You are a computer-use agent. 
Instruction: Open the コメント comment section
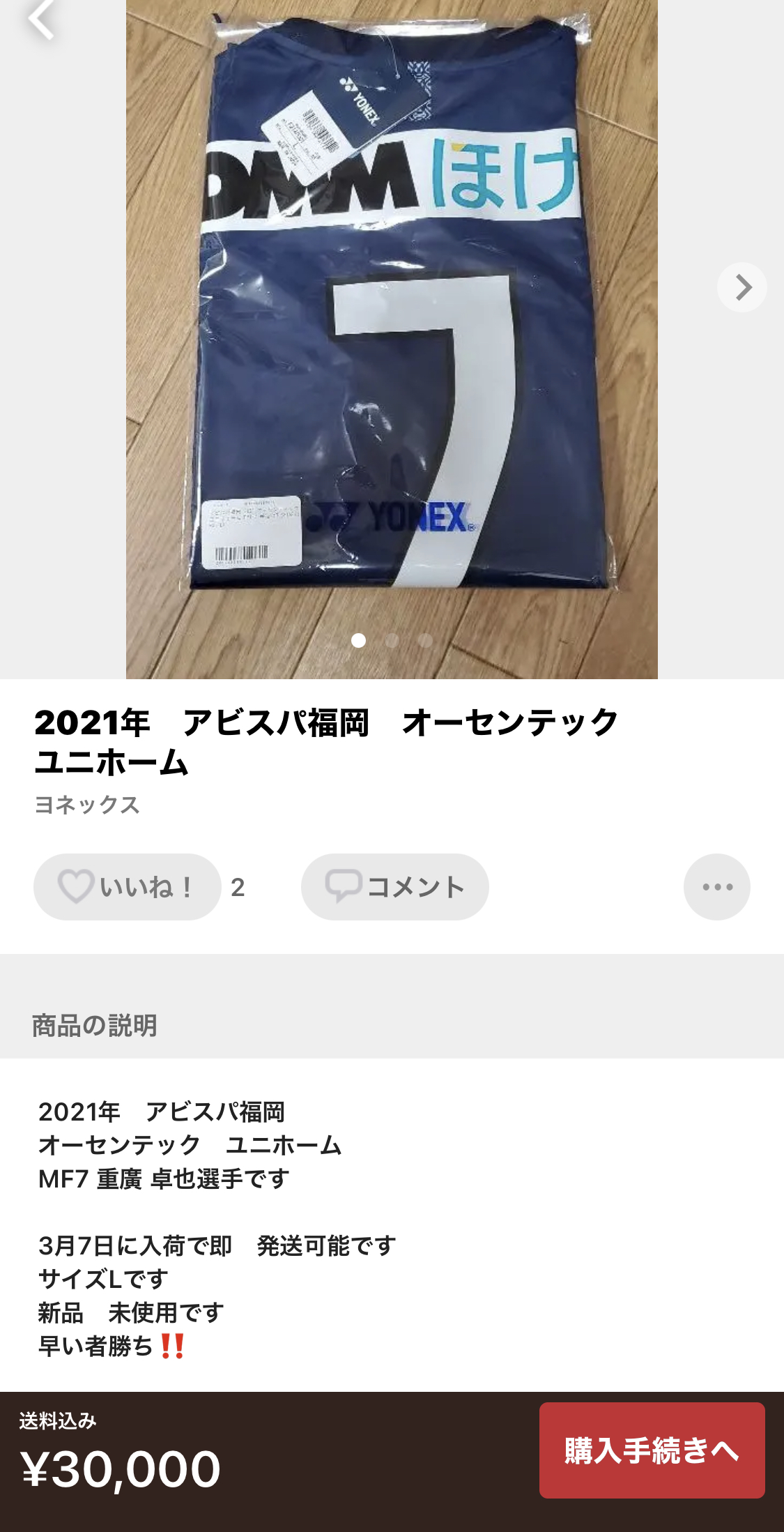(394, 887)
